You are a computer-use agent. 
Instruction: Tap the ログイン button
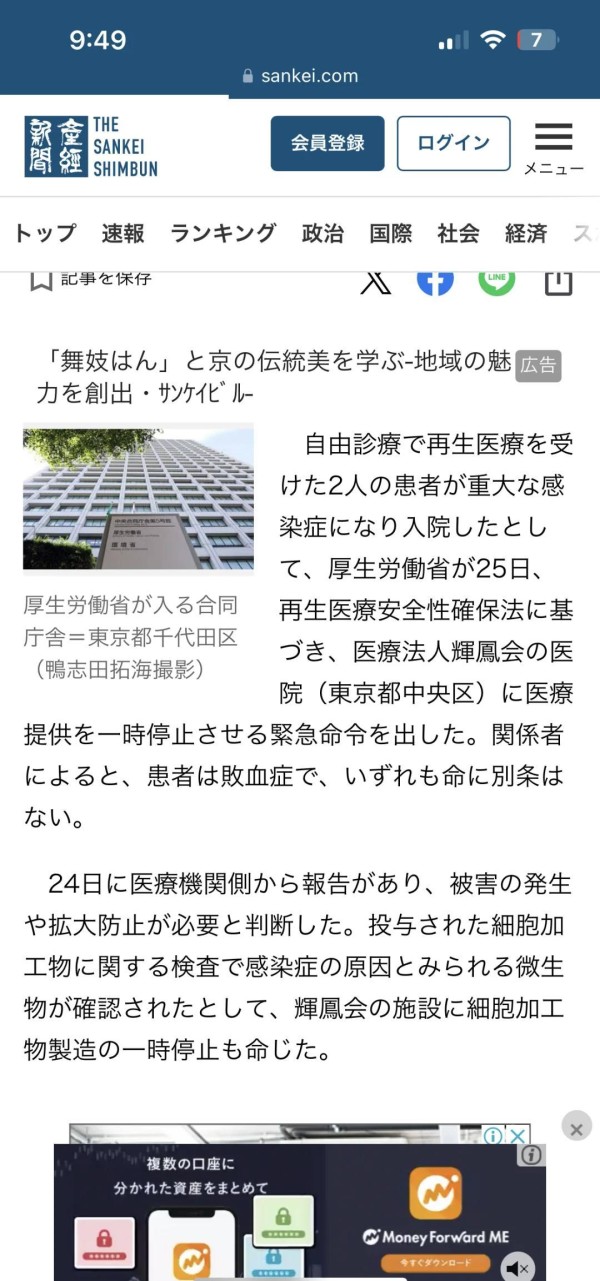click(x=453, y=143)
